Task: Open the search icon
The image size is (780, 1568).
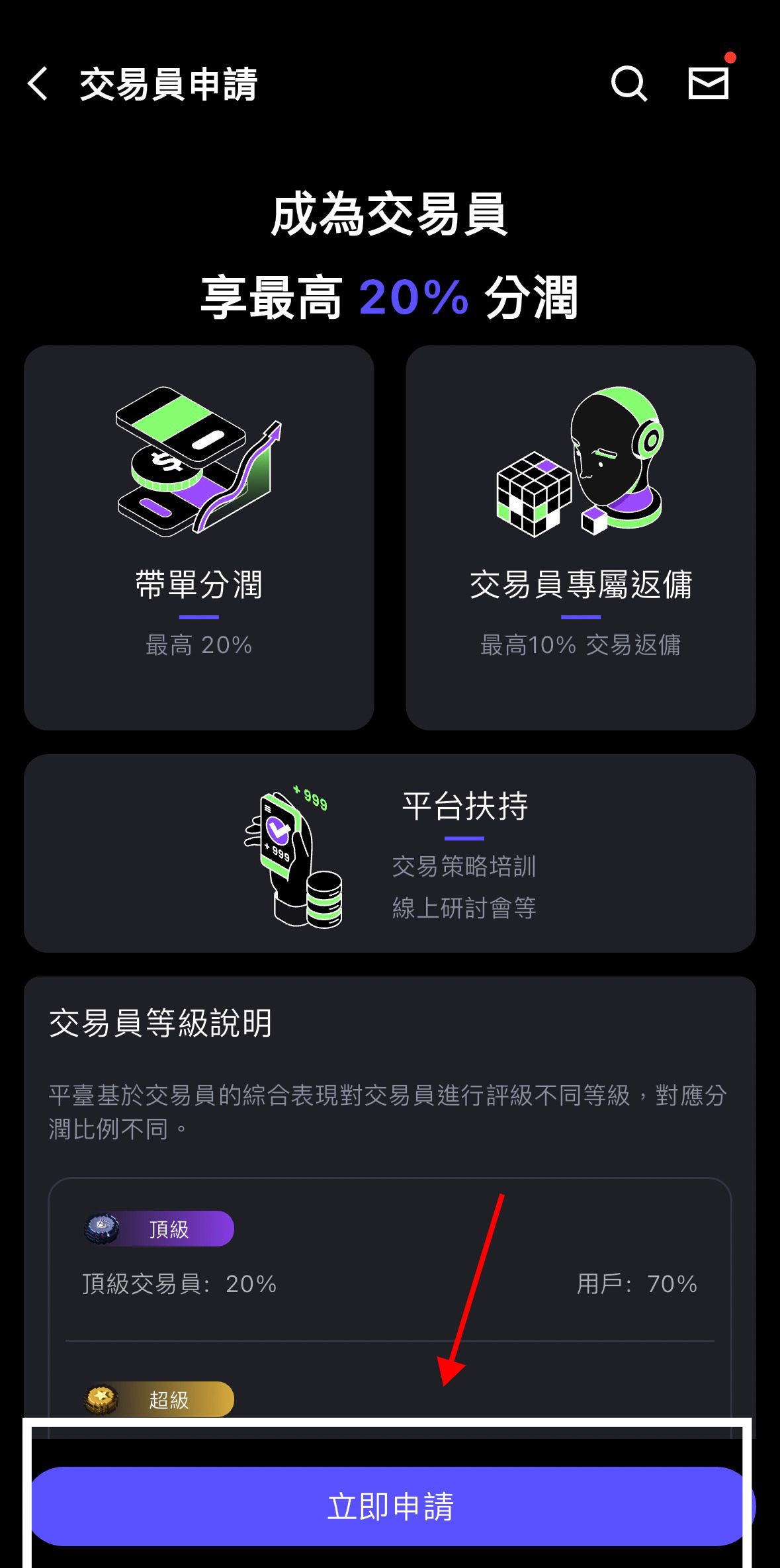Action: point(628,84)
